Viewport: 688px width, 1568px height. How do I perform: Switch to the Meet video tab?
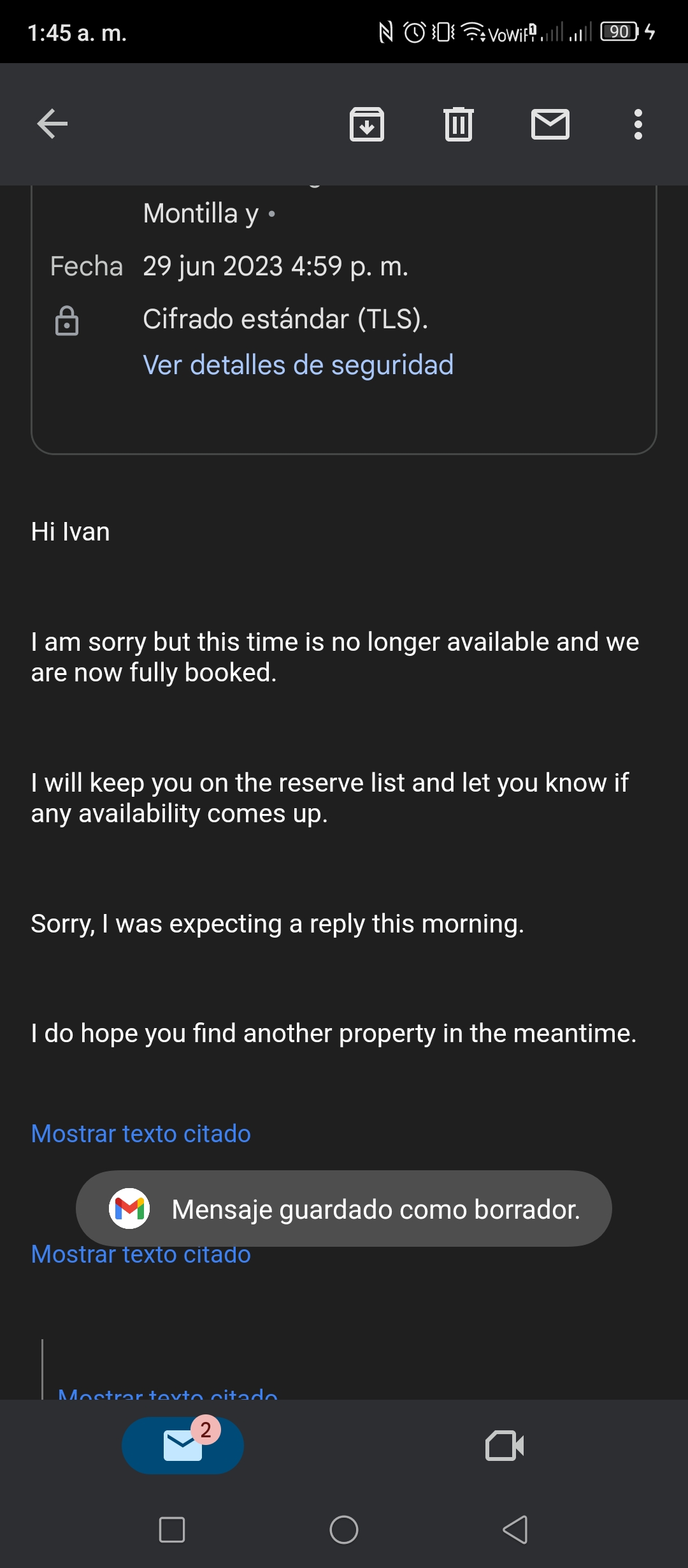point(505,1445)
